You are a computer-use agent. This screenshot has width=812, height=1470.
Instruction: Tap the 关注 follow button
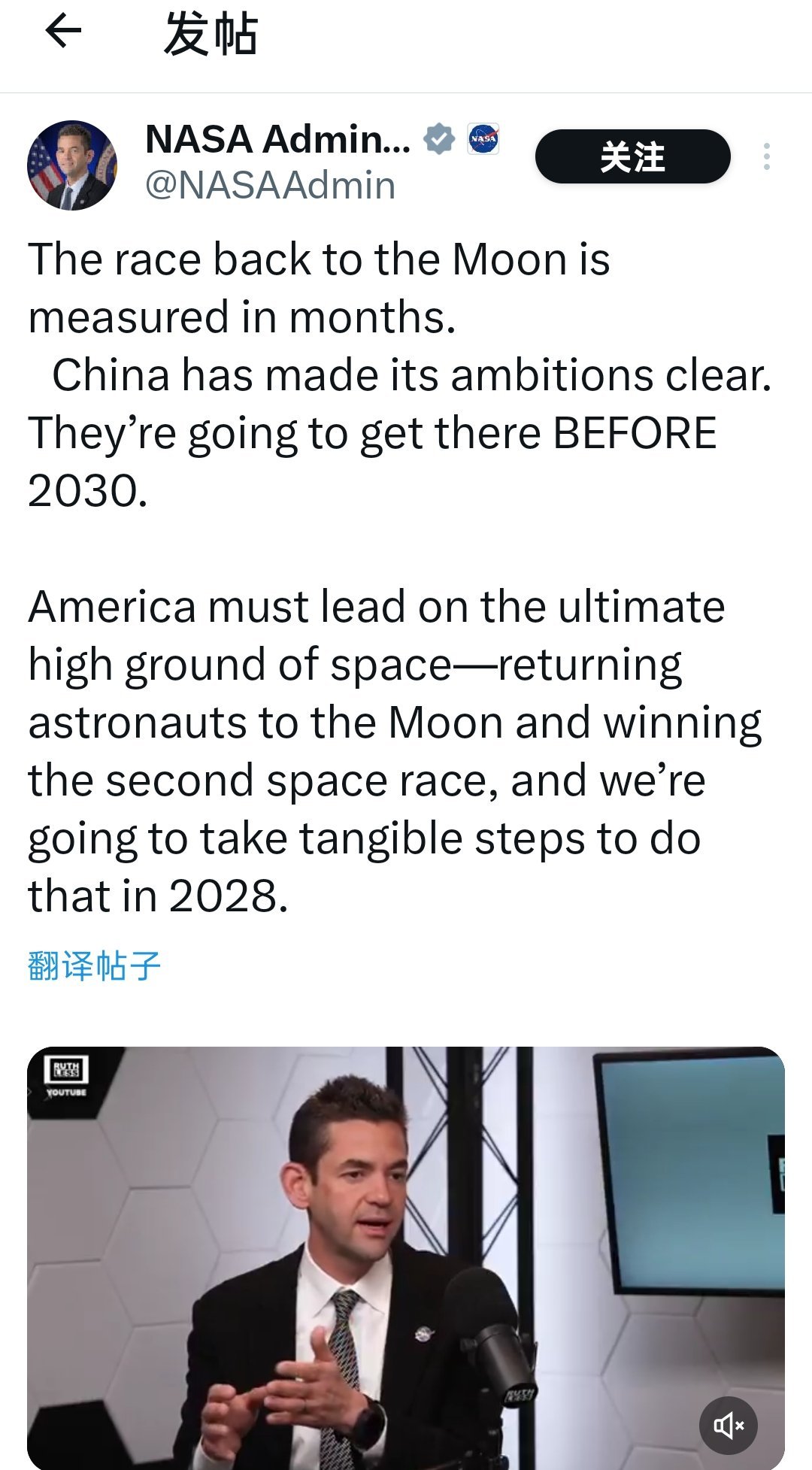coord(632,157)
